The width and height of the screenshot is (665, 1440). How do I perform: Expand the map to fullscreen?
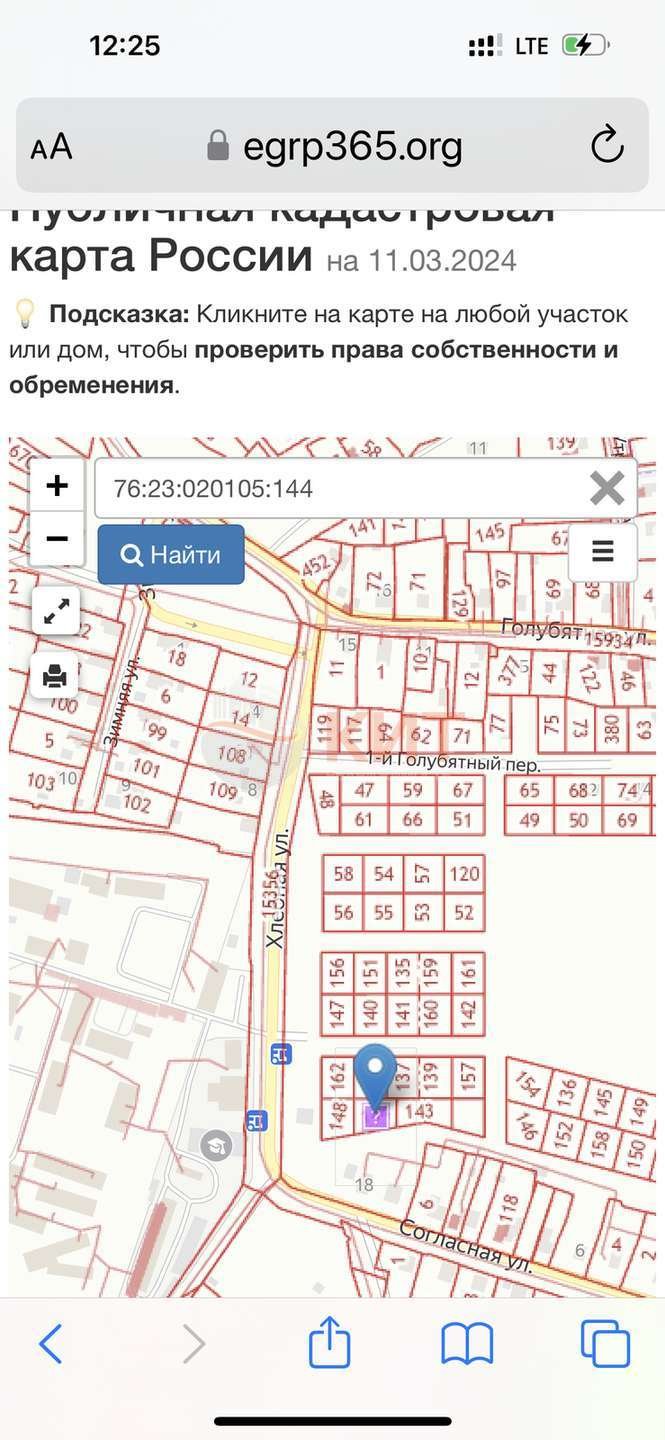click(55, 611)
